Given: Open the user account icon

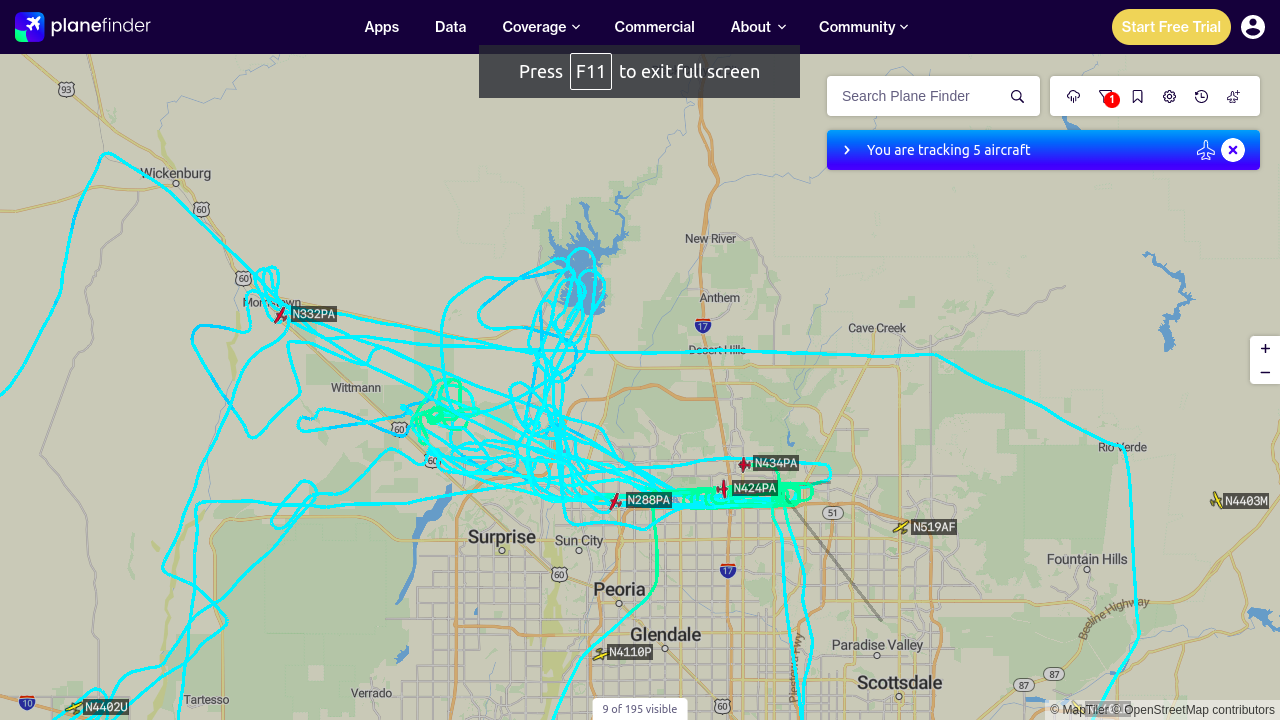Looking at the screenshot, I should pyautogui.click(x=1253, y=27).
